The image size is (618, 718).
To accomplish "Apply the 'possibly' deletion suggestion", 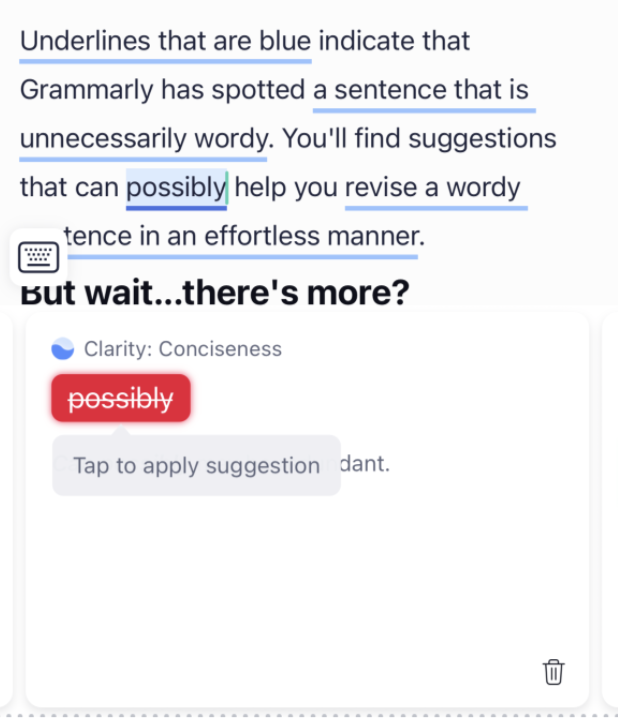I will pos(121,399).
